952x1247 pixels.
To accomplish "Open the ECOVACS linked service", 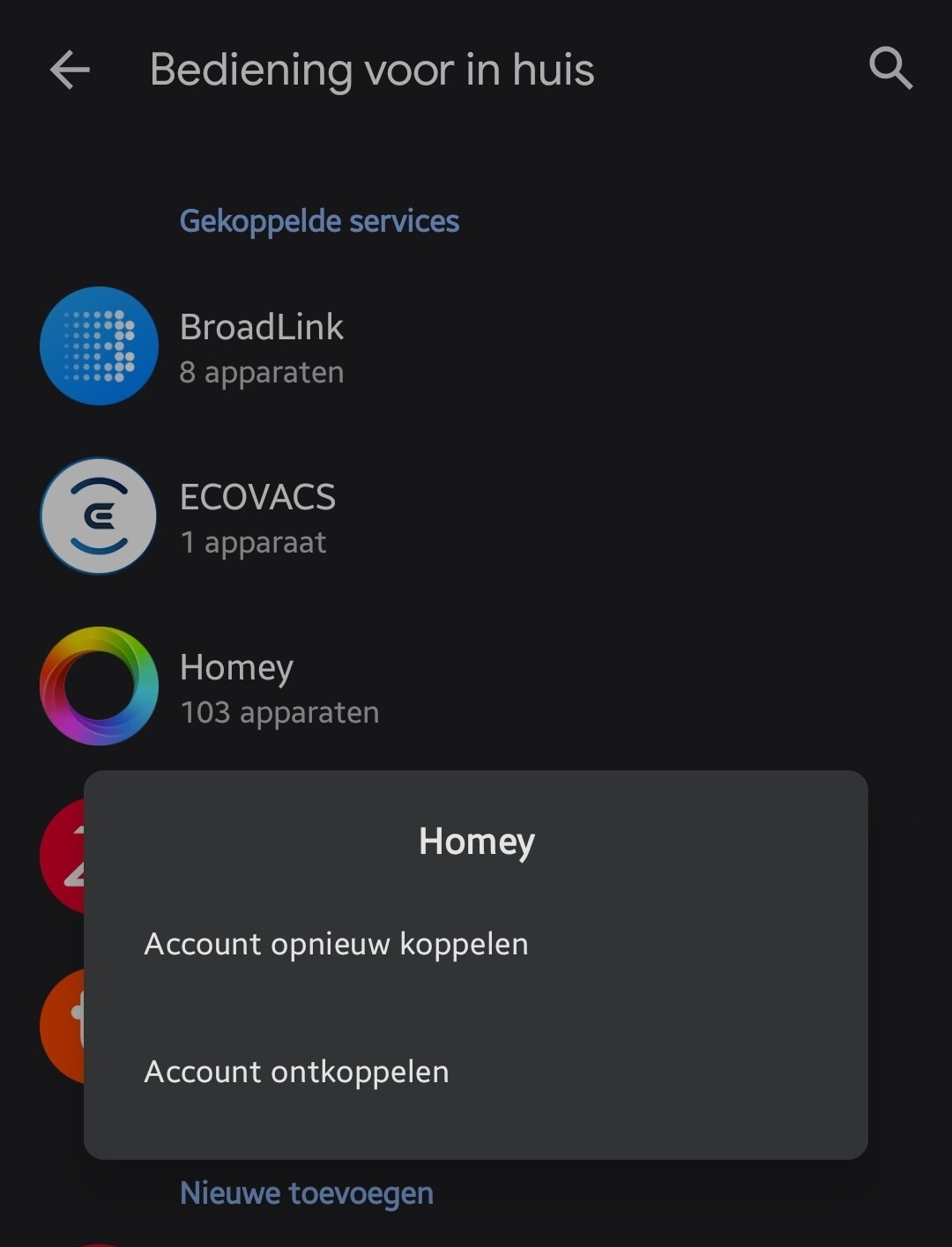I will (x=257, y=518).
